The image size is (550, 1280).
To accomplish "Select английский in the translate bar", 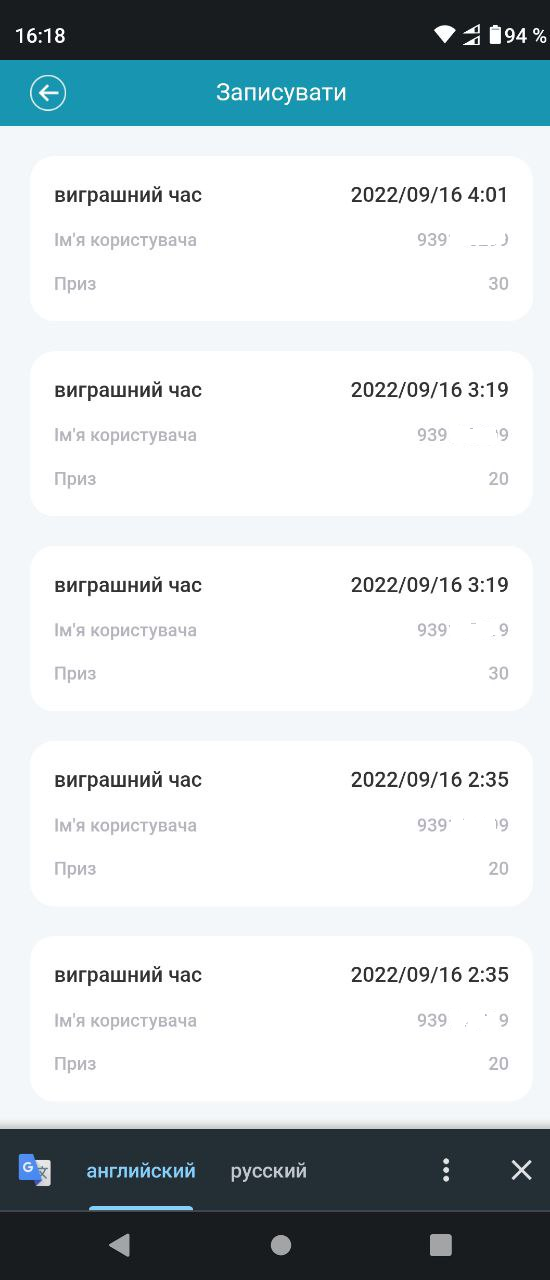I will point(141,1170).
